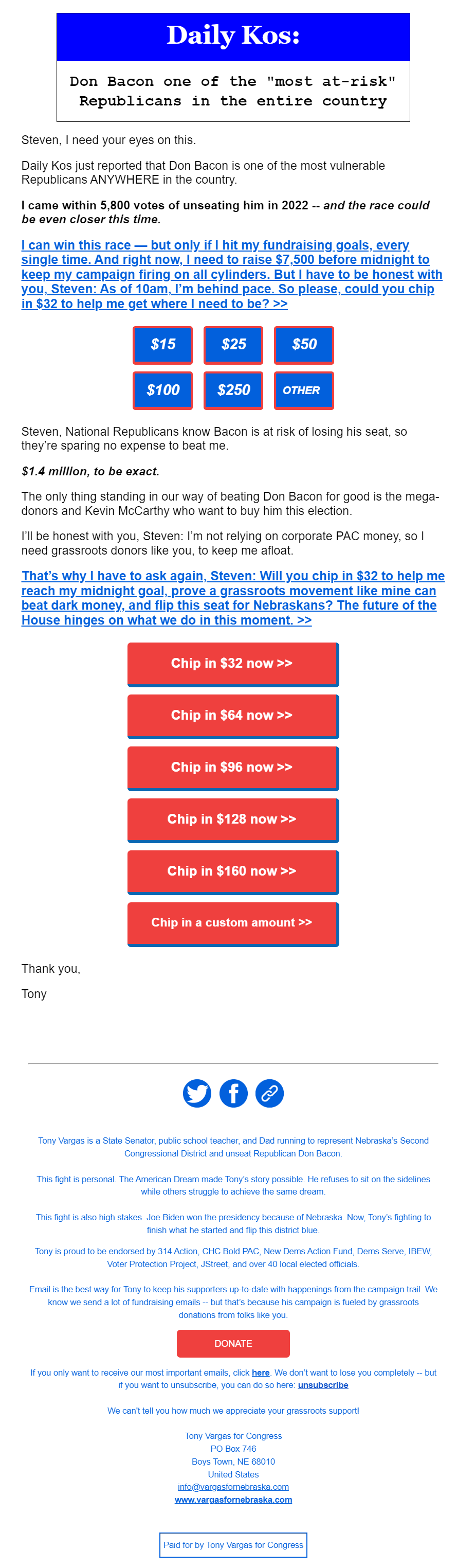The height and width of the screenshot is (1568, 457).
Task: Choose the $25 donation amount
Action: [233, 345]
